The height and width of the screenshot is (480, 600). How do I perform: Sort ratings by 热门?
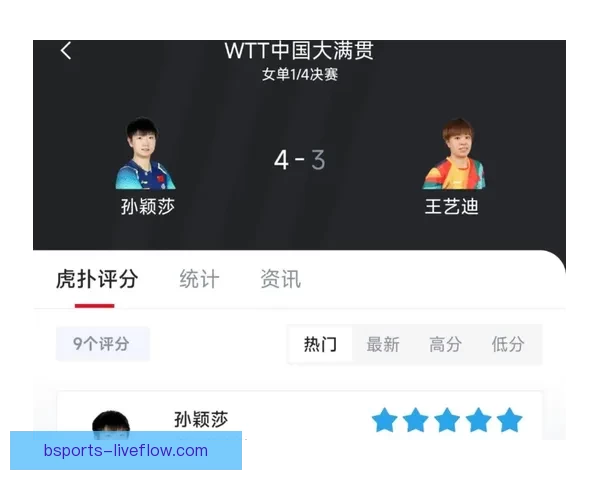[320, 344]
